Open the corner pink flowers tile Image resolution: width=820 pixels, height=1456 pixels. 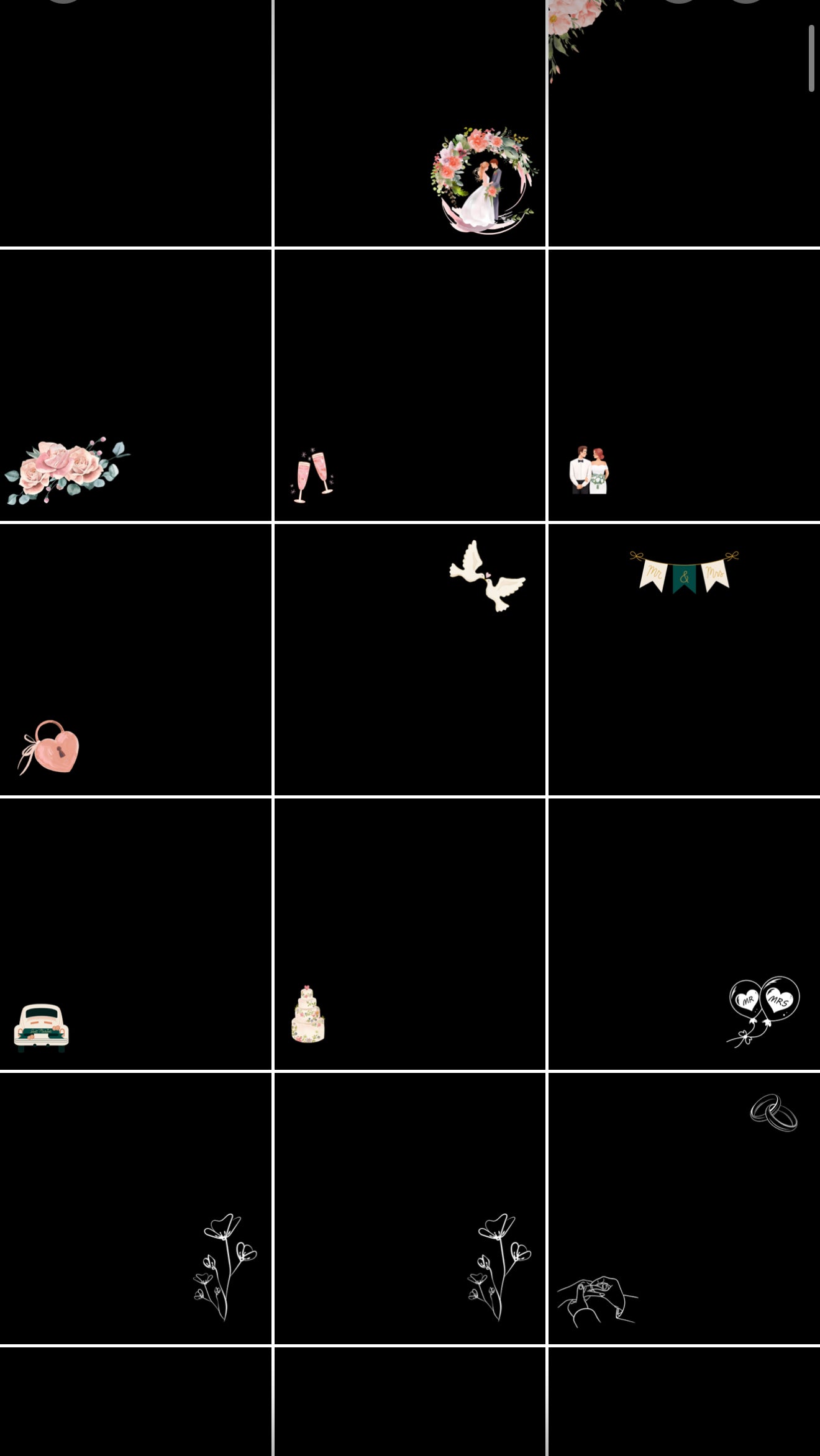point(684,124)
